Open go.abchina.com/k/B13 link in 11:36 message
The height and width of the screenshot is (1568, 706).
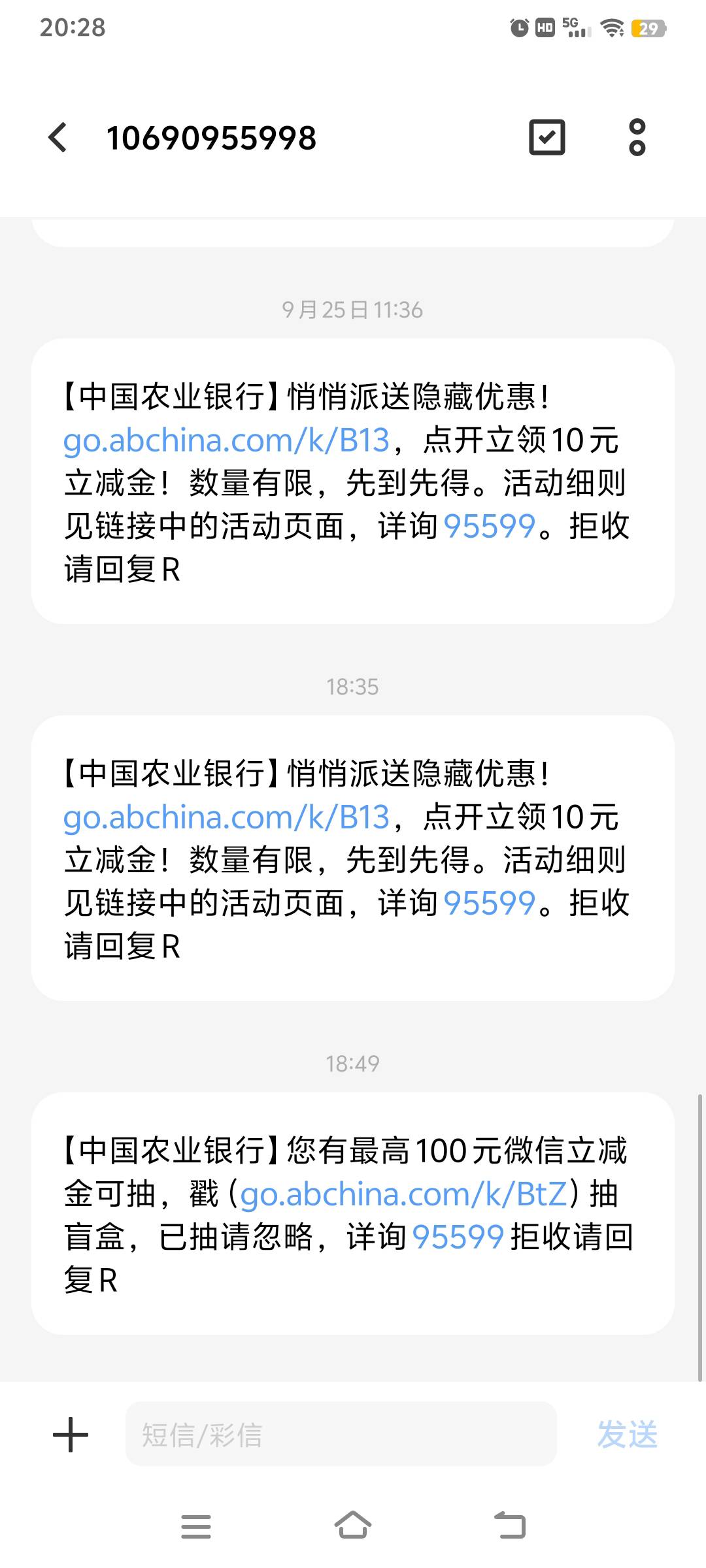point(227,440)
